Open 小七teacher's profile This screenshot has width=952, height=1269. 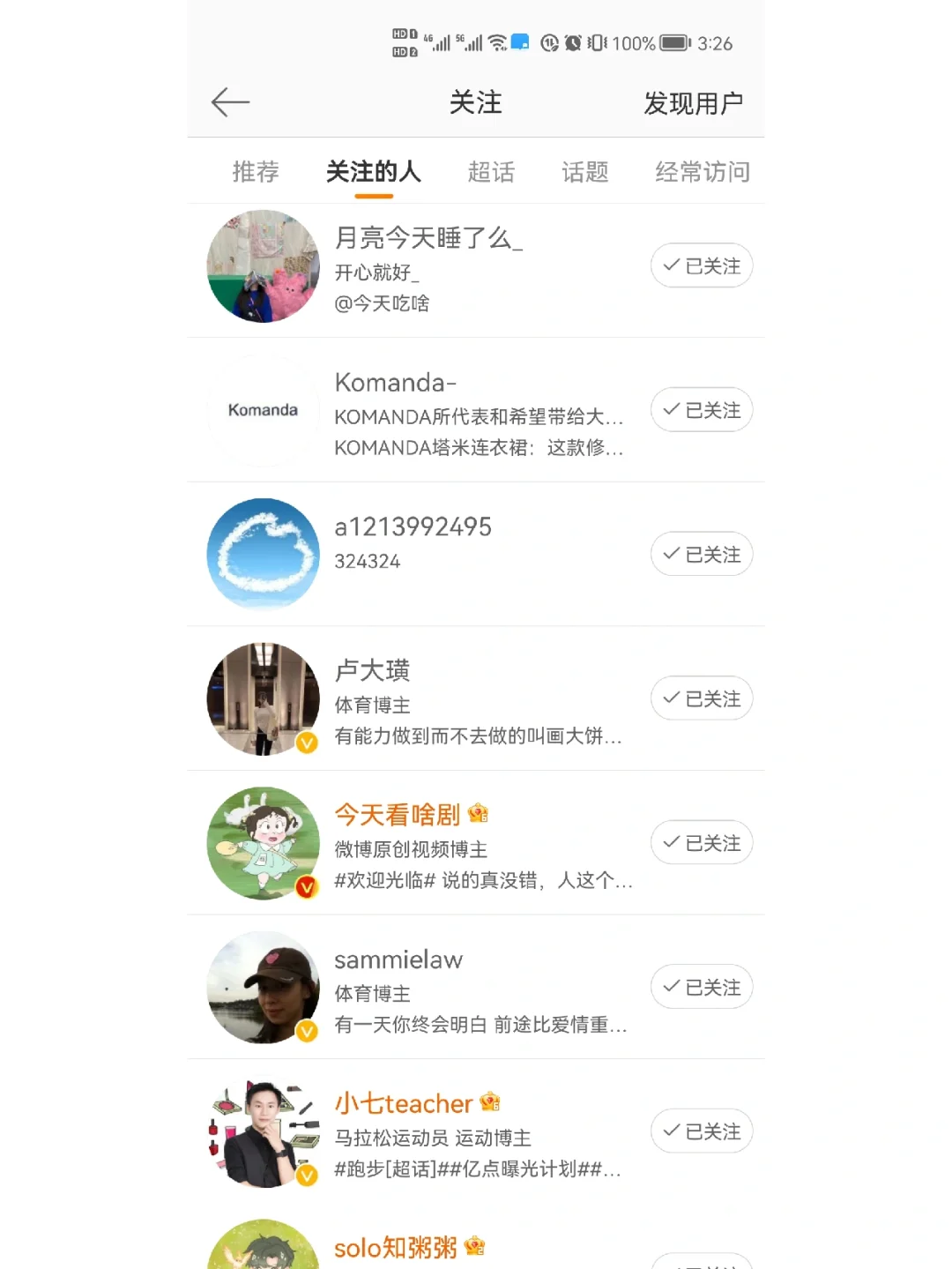click(404, 1103)
